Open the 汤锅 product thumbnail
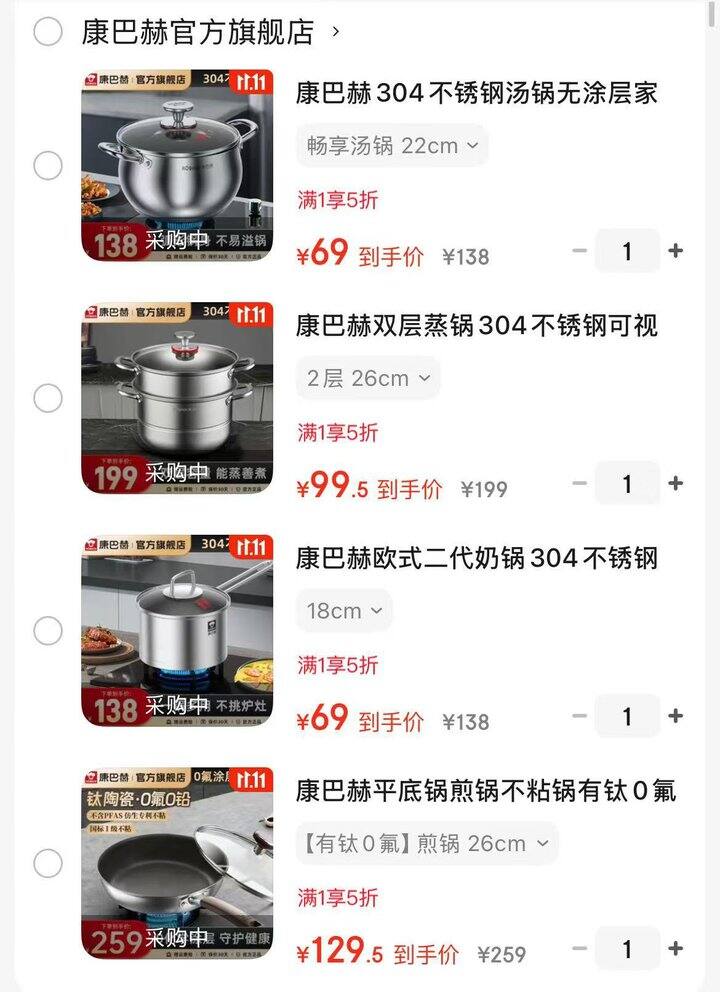 tap(178, 165)
